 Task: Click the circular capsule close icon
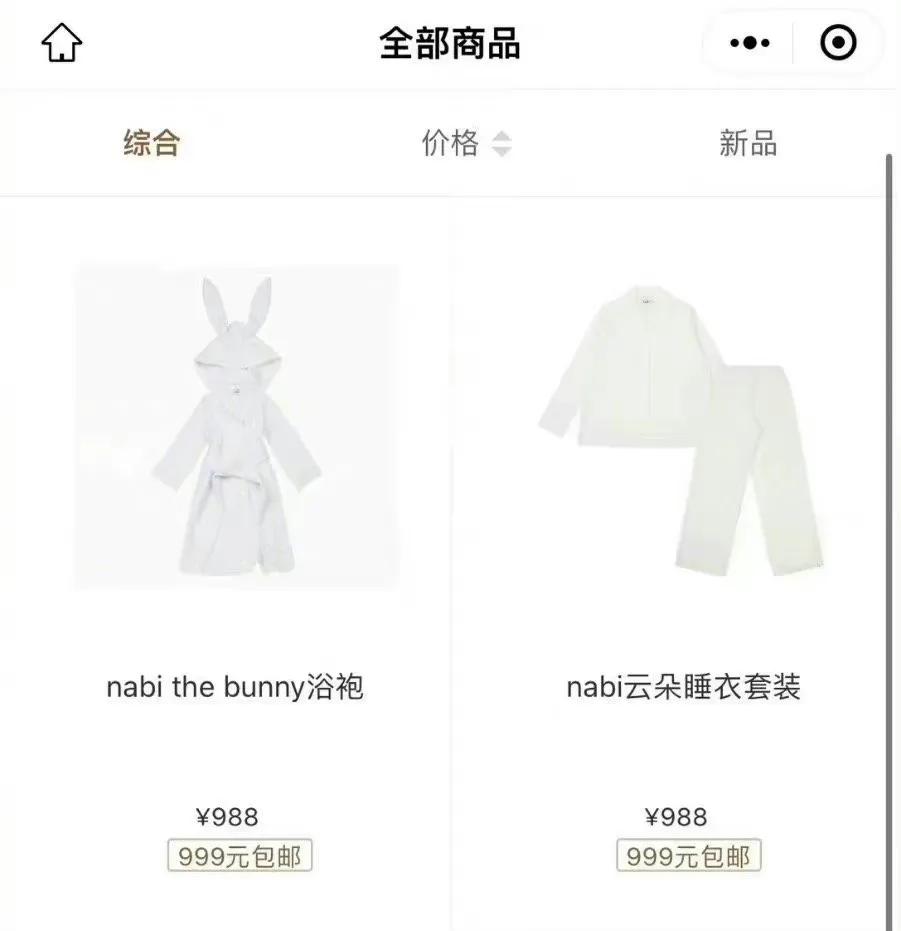(837, 42)
